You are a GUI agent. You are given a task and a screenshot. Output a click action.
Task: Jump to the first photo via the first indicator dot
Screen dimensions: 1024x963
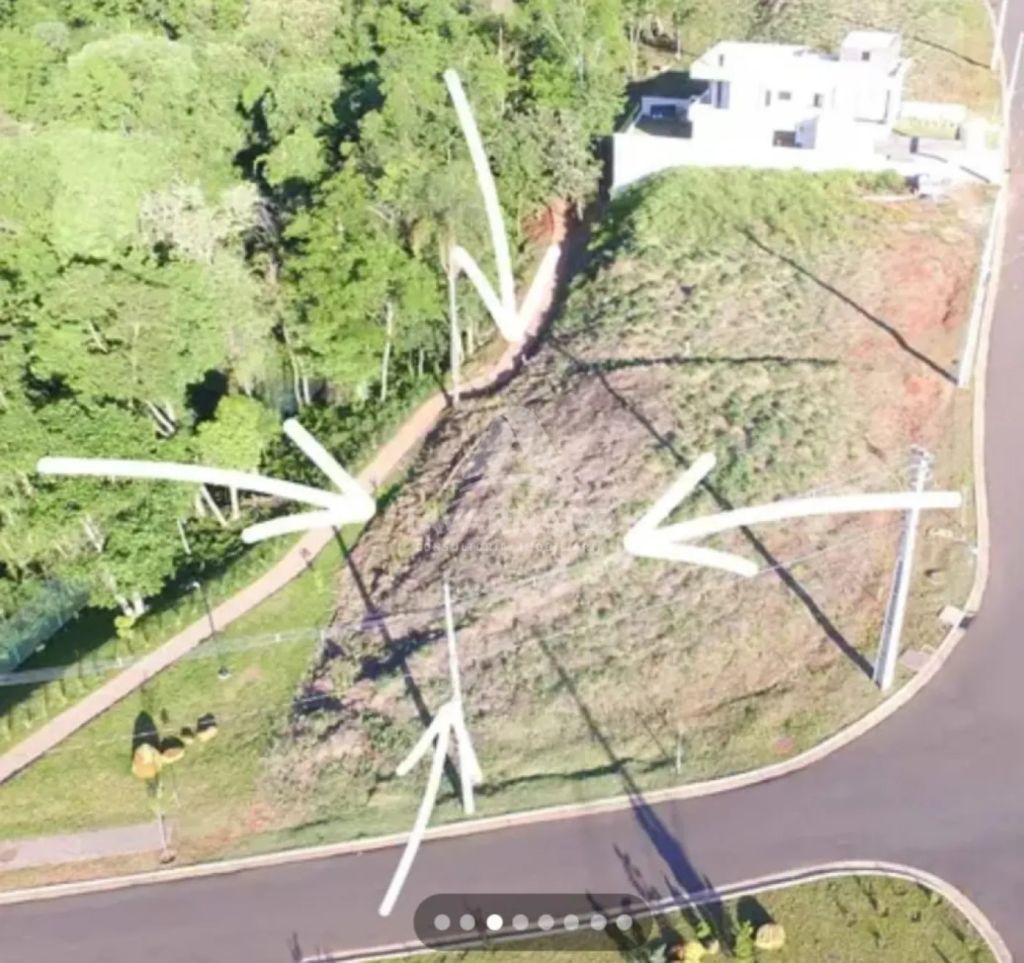[442, 922]
